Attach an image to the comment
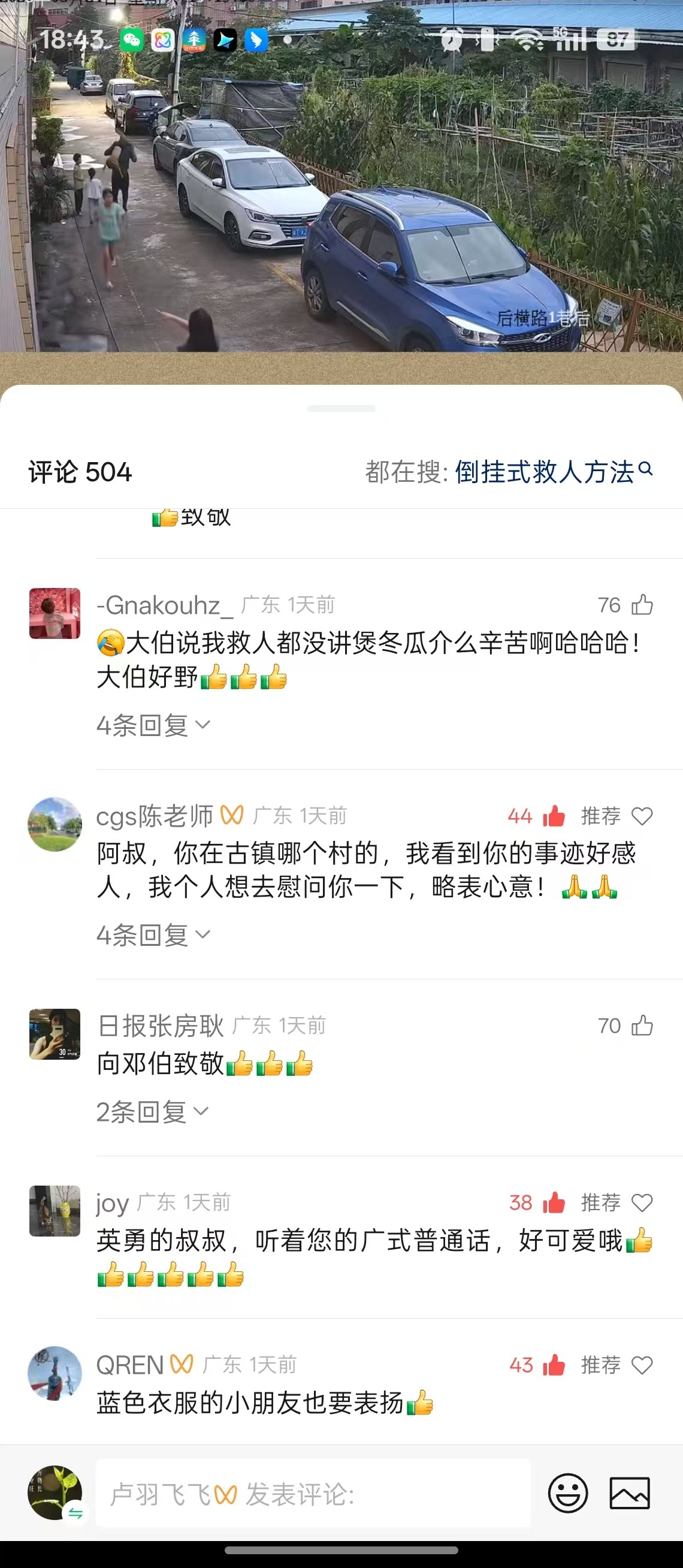The image size is (683, 1568). pos(630,1493)
